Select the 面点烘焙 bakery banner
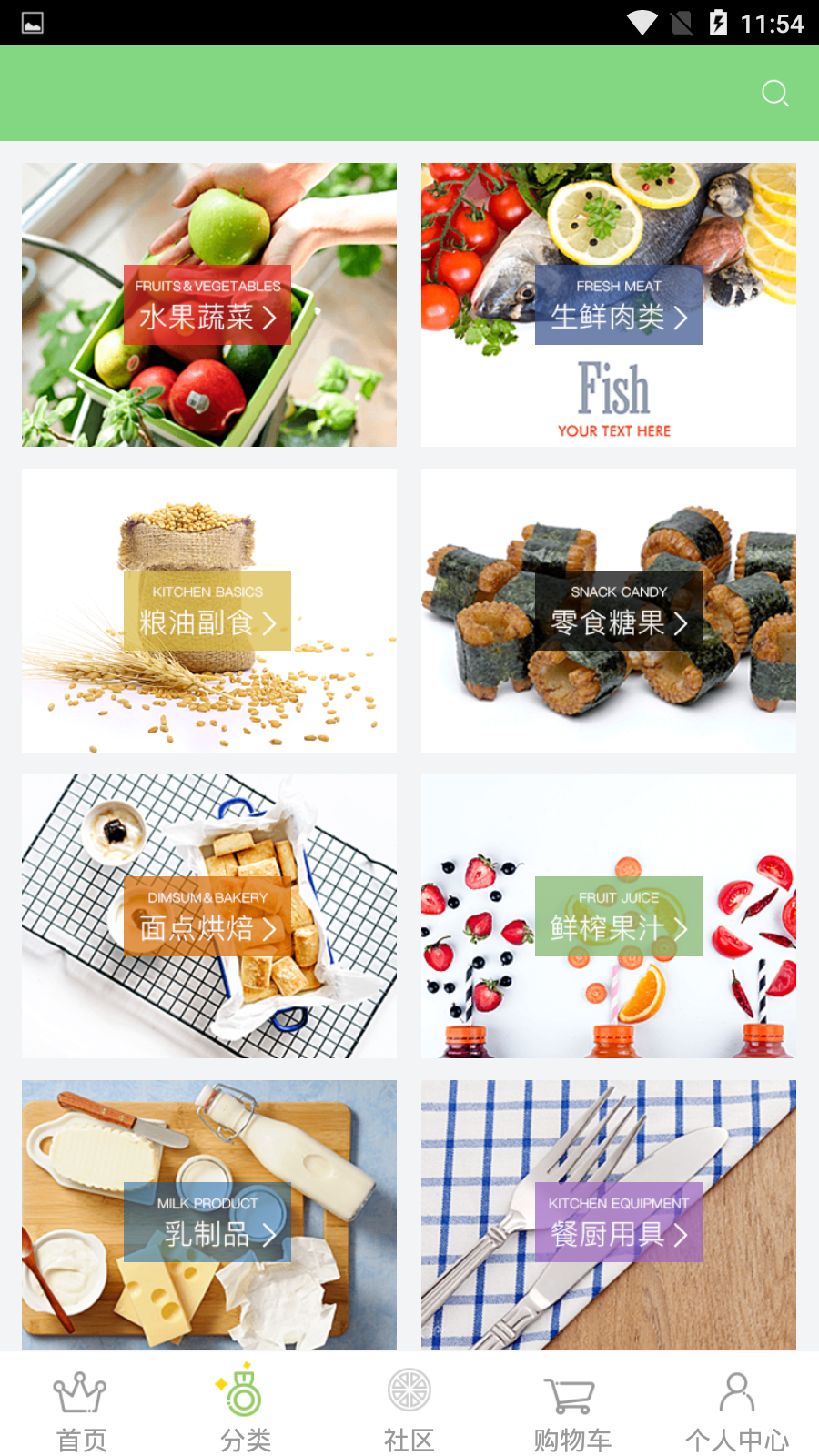The width and height of the screenshot is (819, 1456). [x=207, y=915]
